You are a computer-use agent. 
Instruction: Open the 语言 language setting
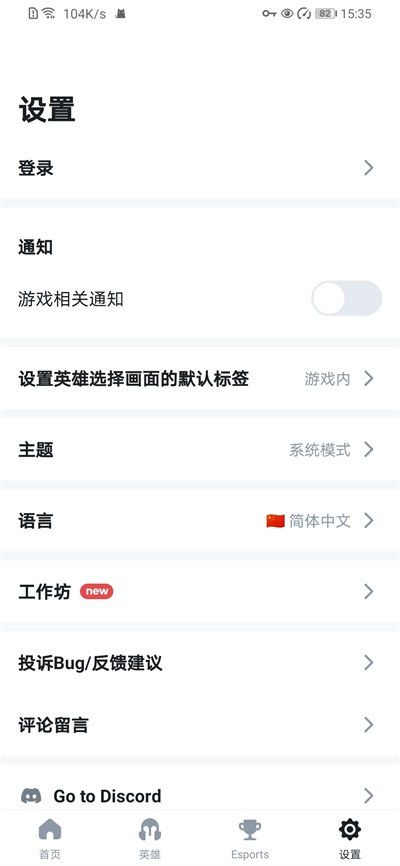coord(200,520)
